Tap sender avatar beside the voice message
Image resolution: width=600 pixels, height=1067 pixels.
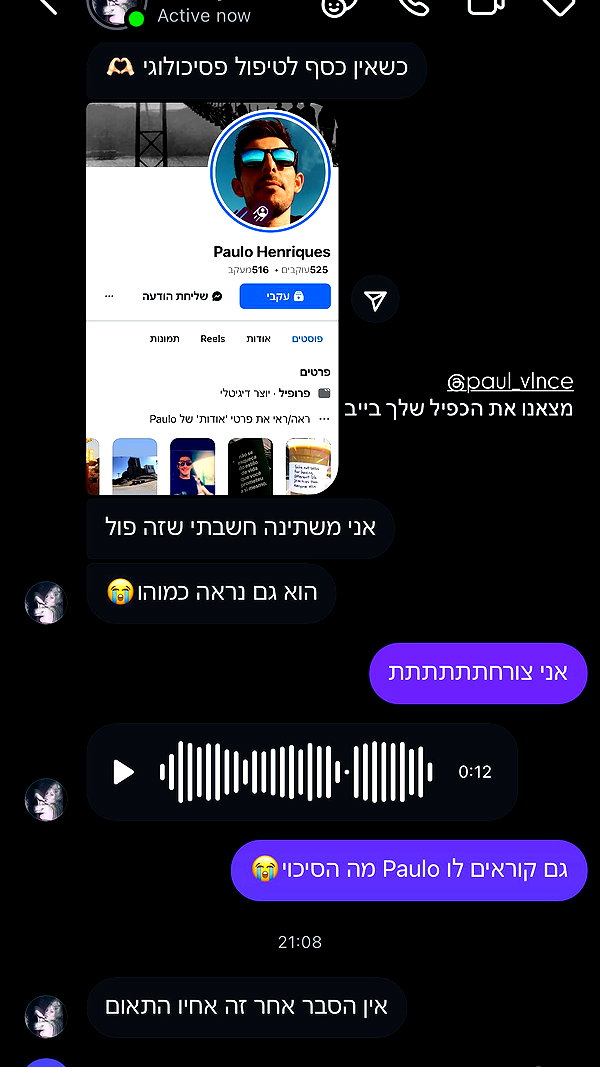pos(46,800)
